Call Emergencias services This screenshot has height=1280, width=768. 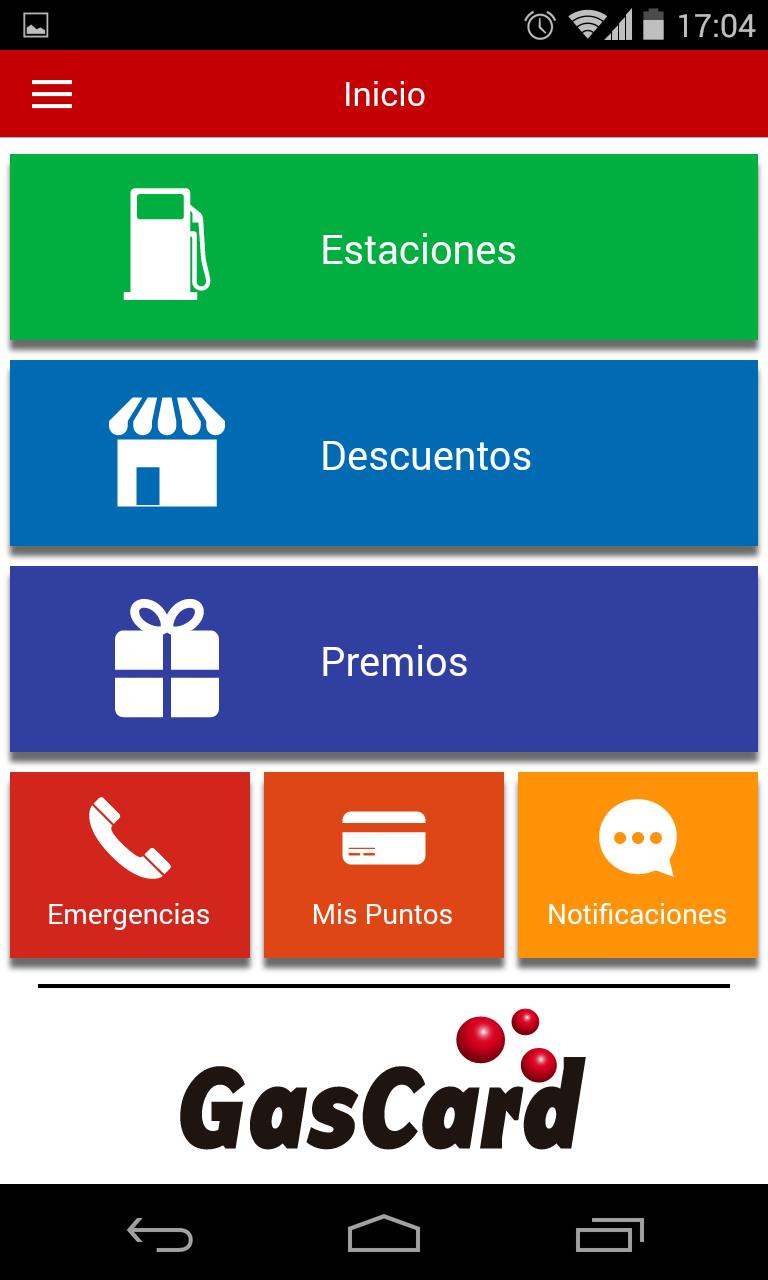click(129, 864)
